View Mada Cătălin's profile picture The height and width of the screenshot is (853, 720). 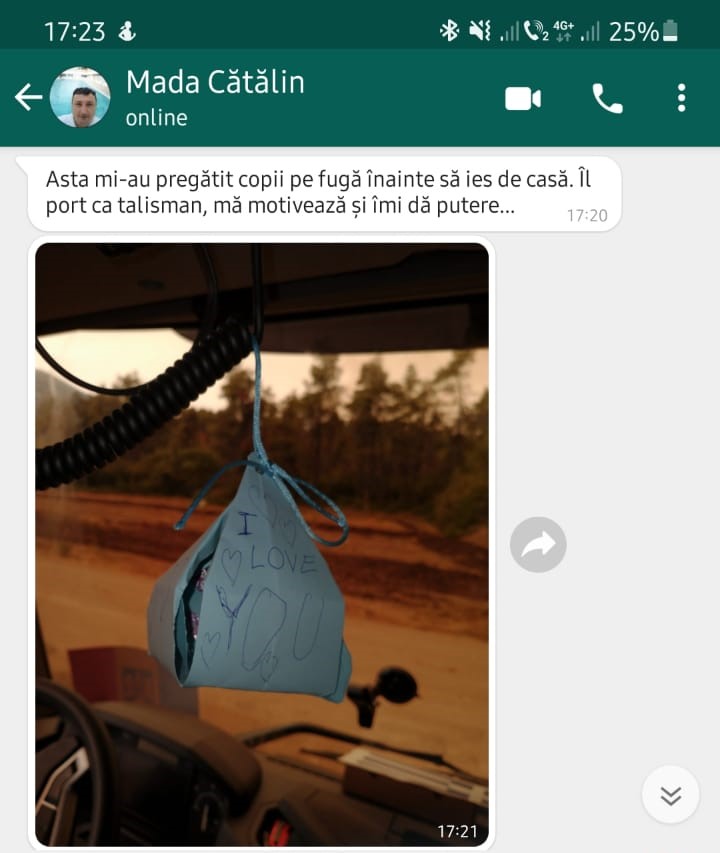(x=80, y=97)
